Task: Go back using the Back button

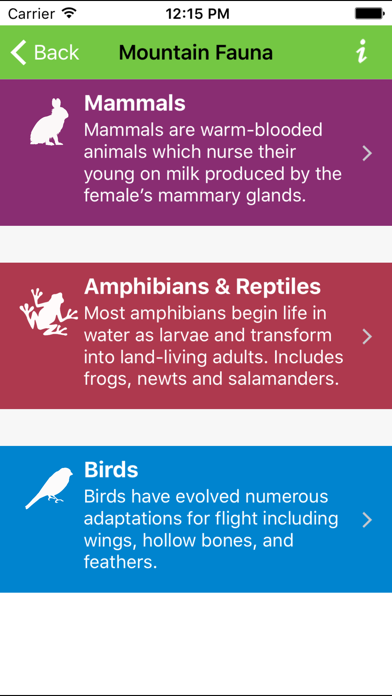Action: tap(44, 52)
